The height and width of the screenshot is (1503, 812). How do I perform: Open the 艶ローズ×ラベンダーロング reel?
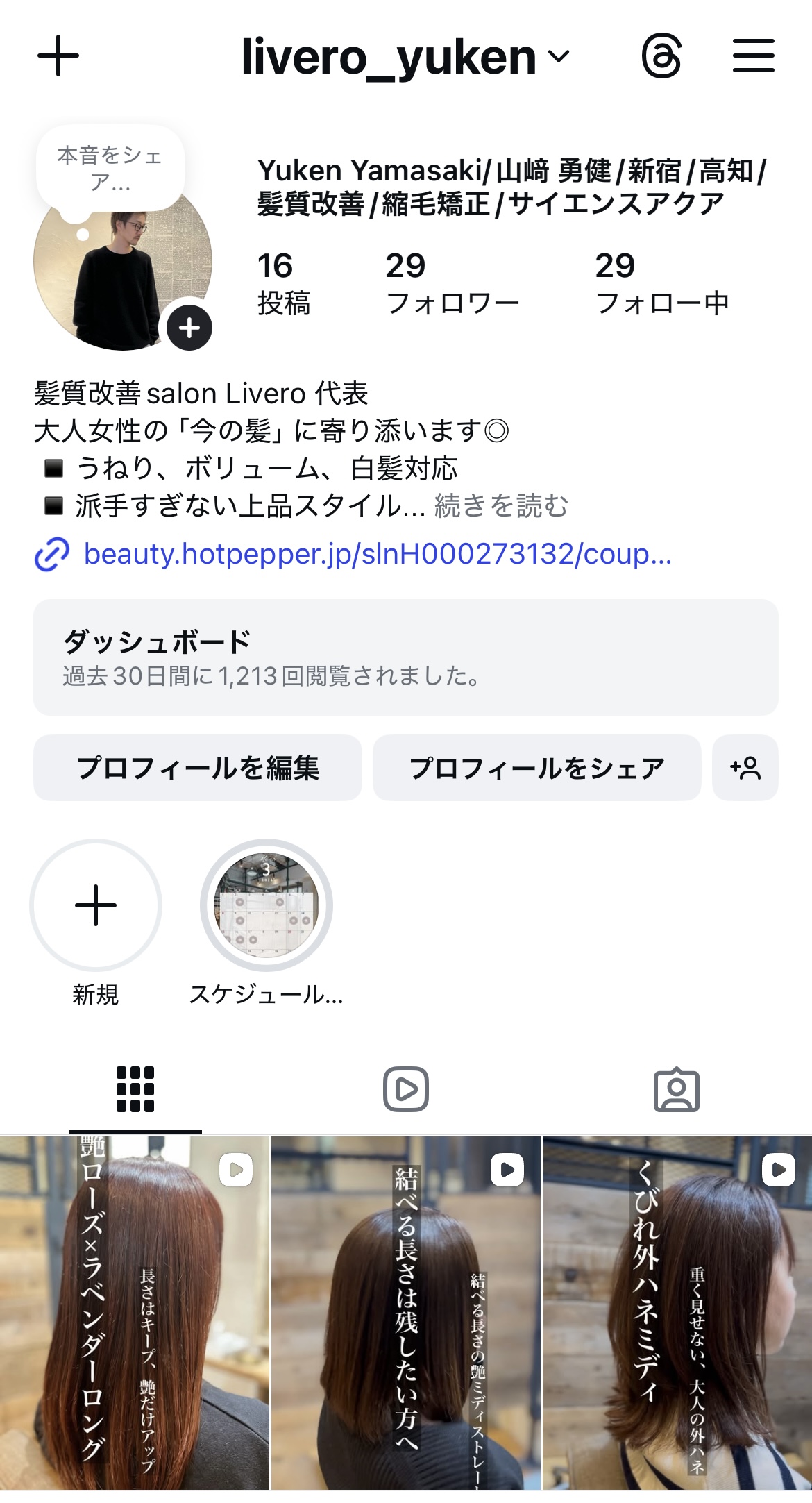click(x=135, y=1312)
